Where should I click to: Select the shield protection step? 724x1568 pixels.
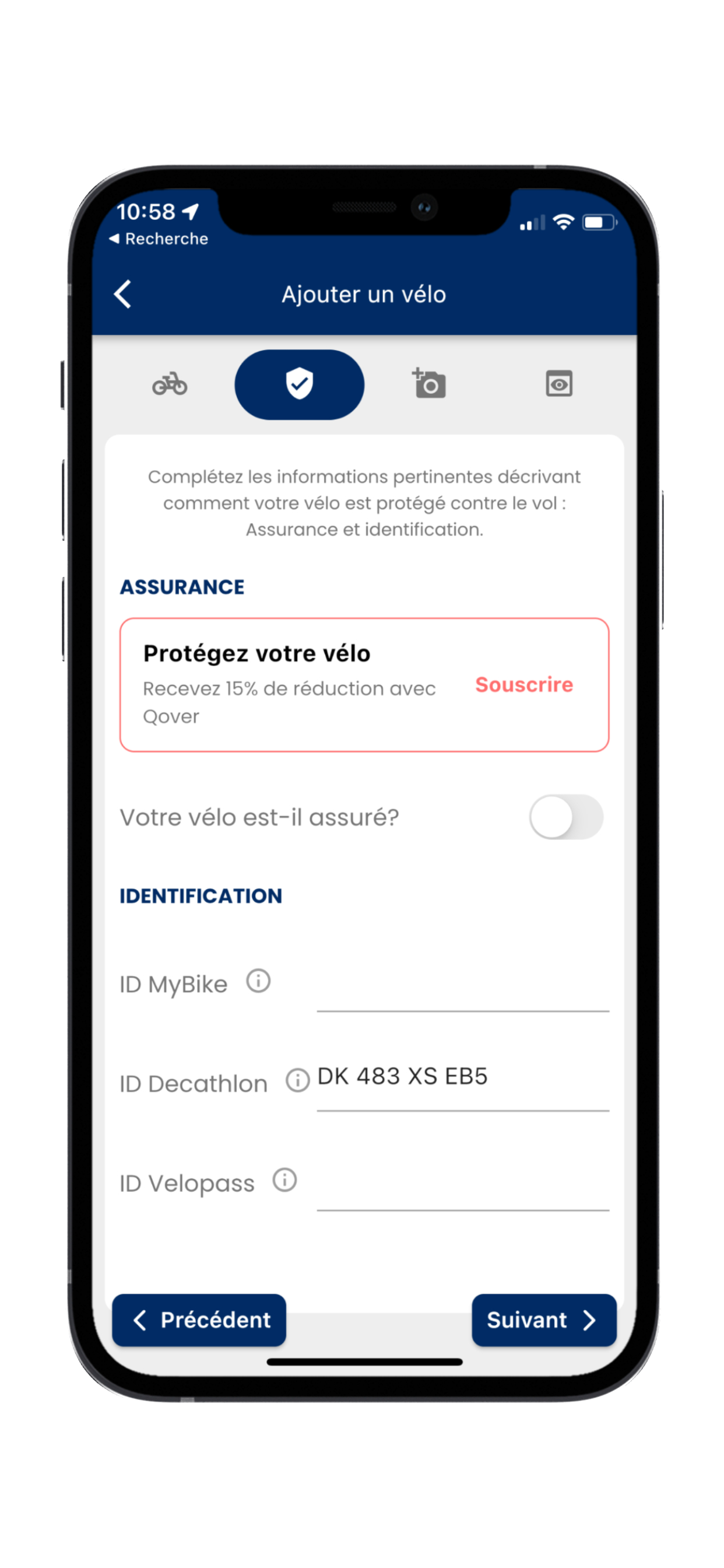click(299, 384)
